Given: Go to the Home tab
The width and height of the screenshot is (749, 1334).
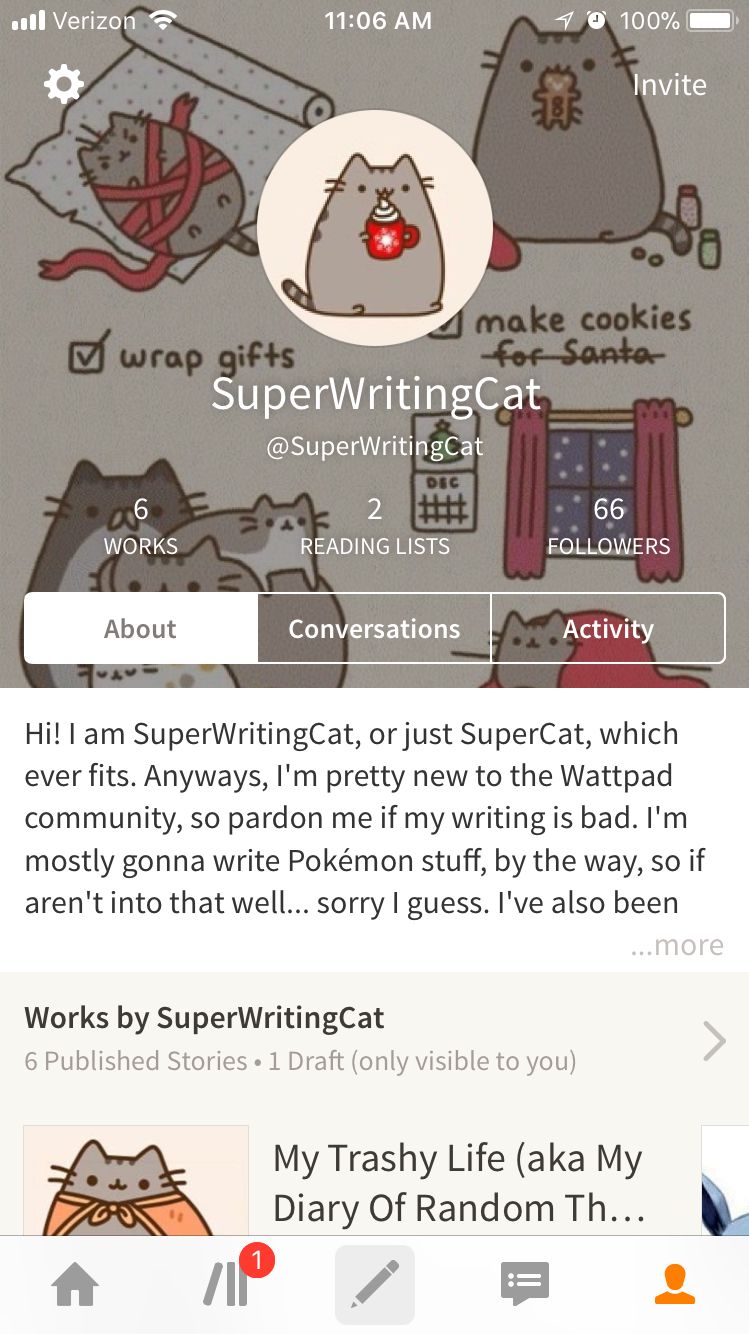Looking at the screenshot, I should 75,1285.
